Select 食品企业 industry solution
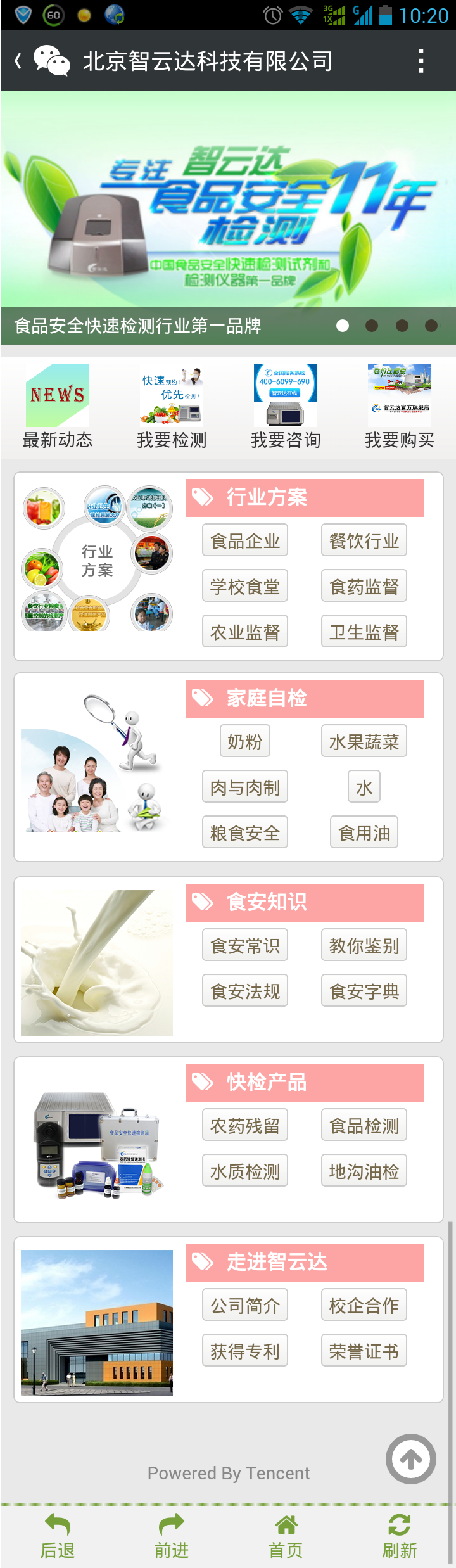This screenshot has width=456, height=1568. pyautogui.click(x=245, y=540)
